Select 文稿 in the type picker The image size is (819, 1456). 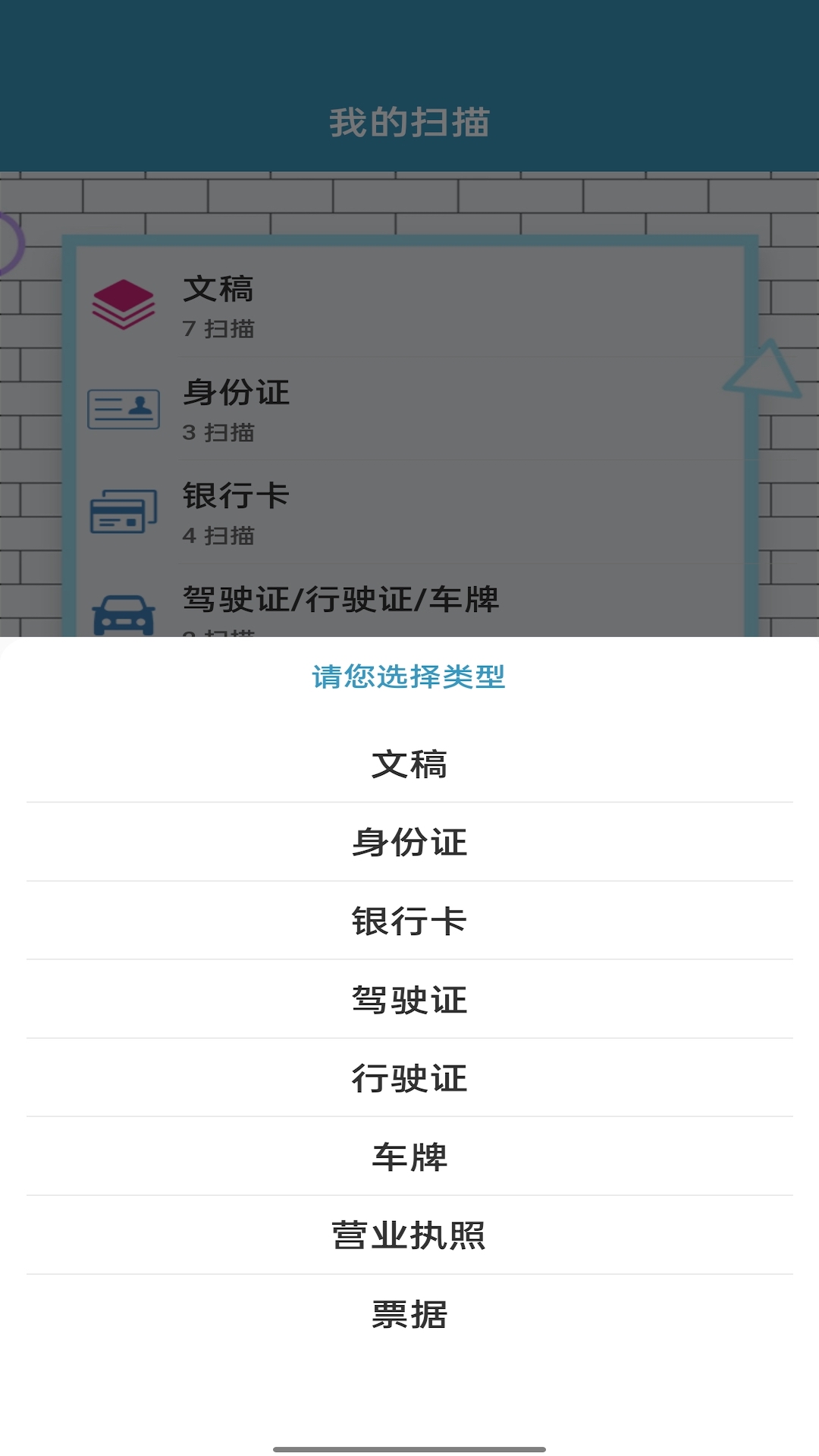point(409,764)
